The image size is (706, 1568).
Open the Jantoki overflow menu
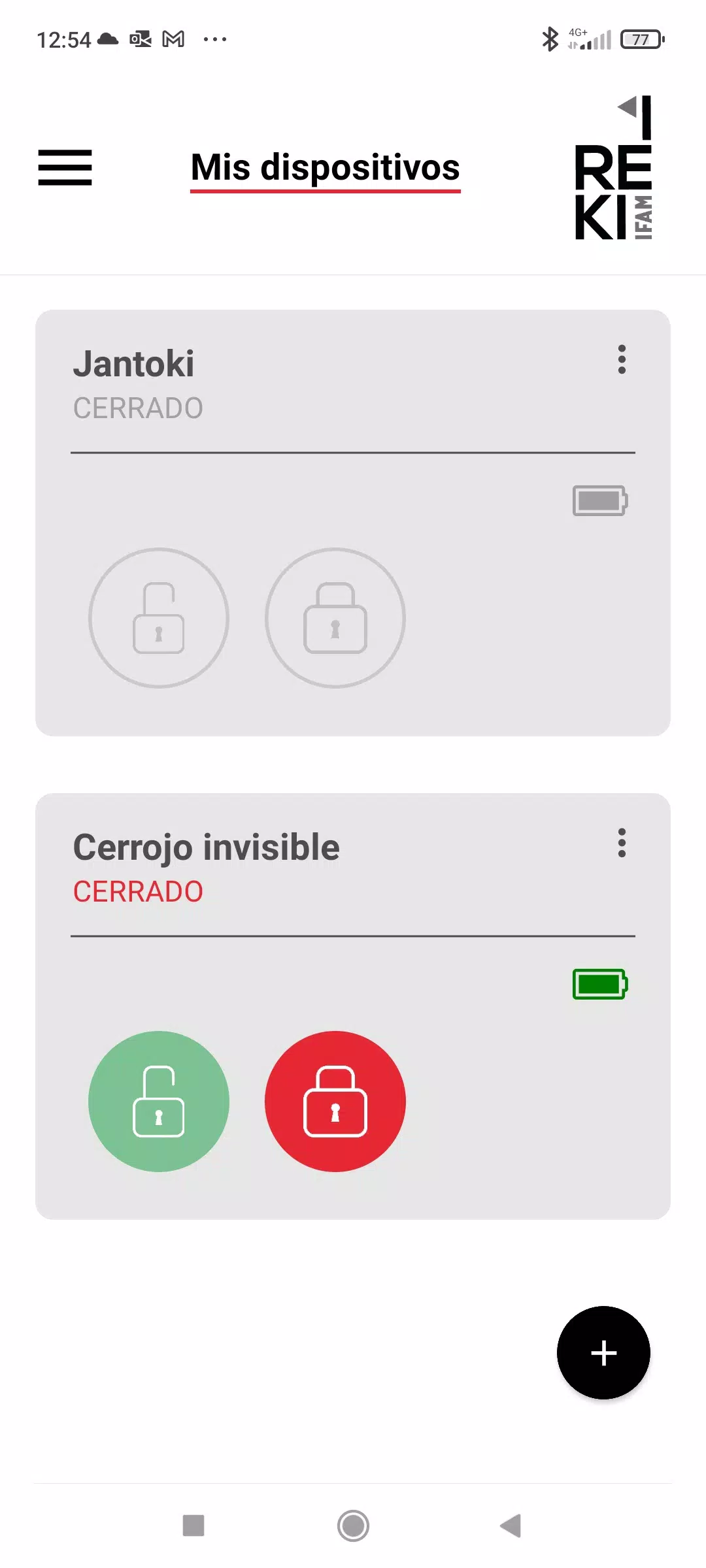[x=622, y=359]
